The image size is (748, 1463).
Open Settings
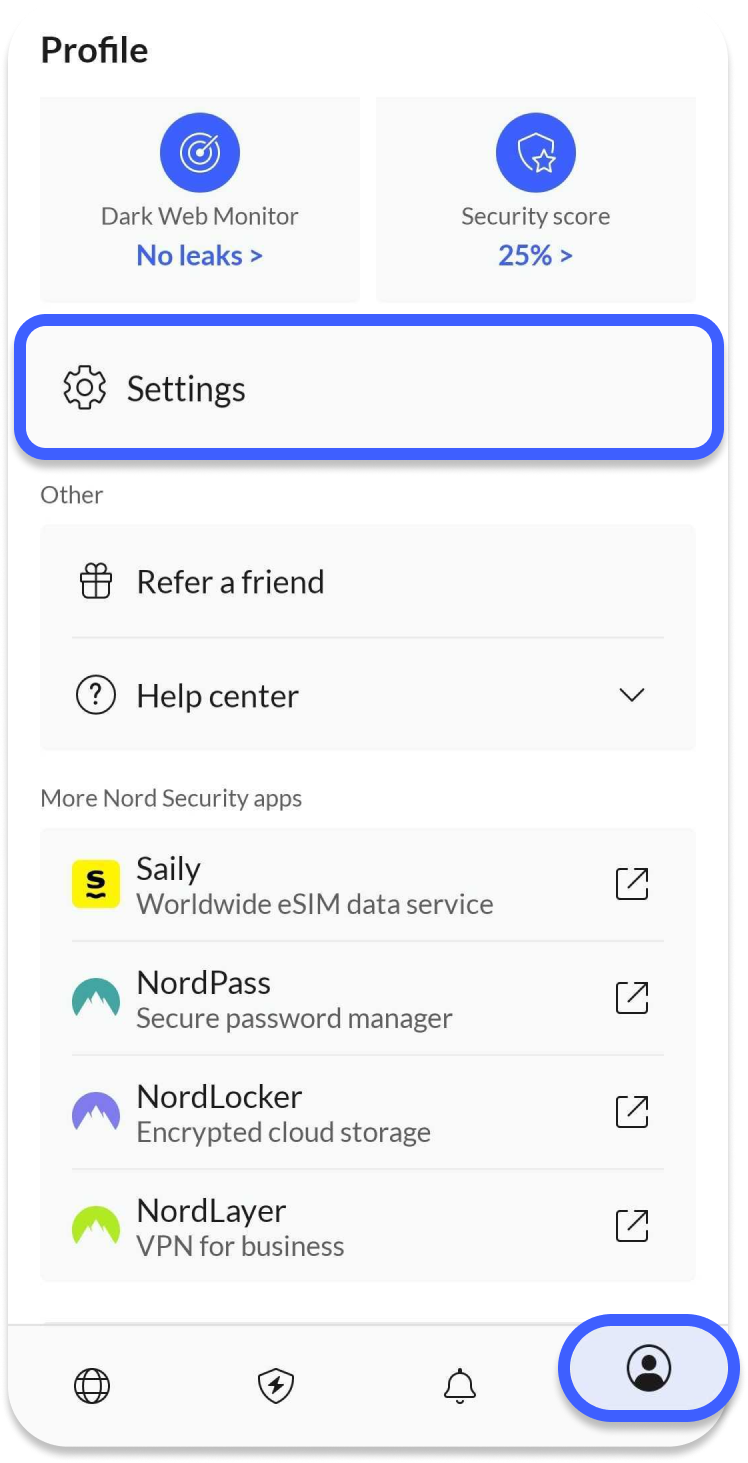pos(368,388)
